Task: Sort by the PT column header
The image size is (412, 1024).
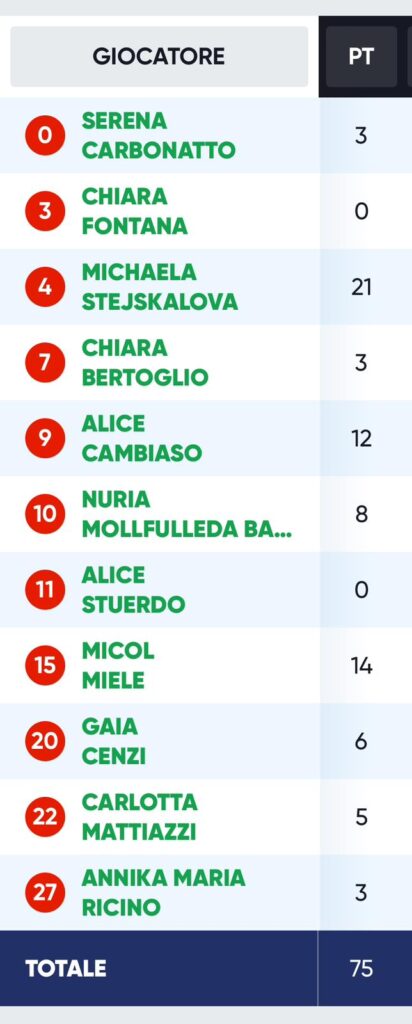Action: coord(361,56)
